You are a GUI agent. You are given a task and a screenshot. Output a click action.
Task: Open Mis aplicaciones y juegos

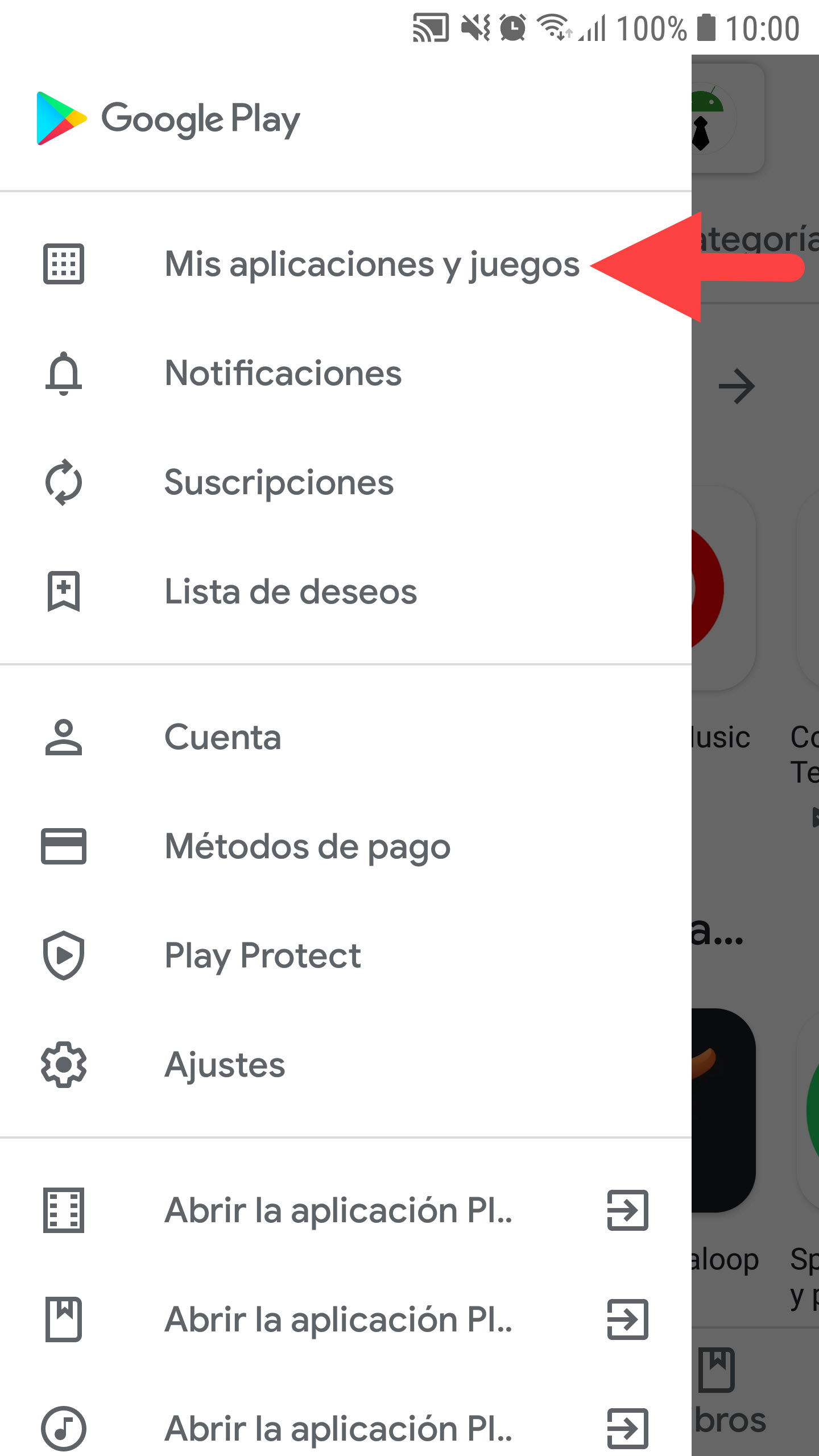(346, 264)
